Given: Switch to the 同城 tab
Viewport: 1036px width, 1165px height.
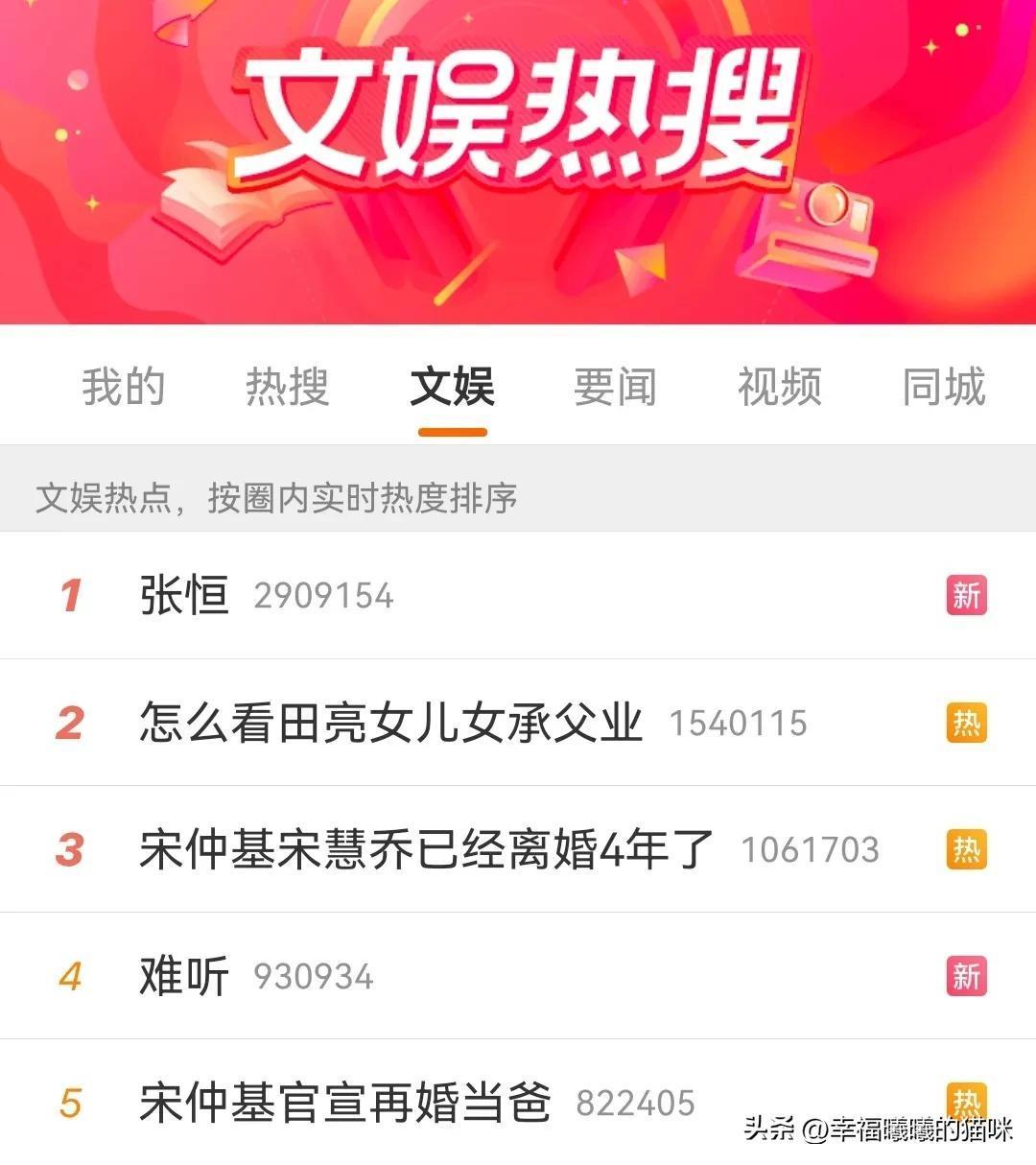Looking at the screenshot, I should (x=943, y=387).
